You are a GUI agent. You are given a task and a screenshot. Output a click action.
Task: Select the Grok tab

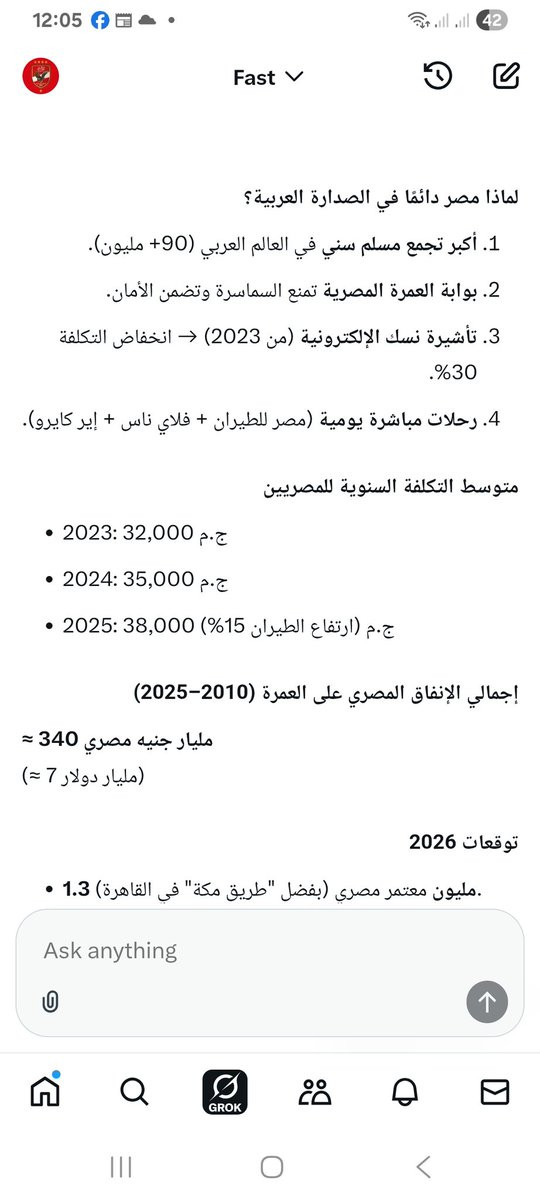coord(225,1092)
